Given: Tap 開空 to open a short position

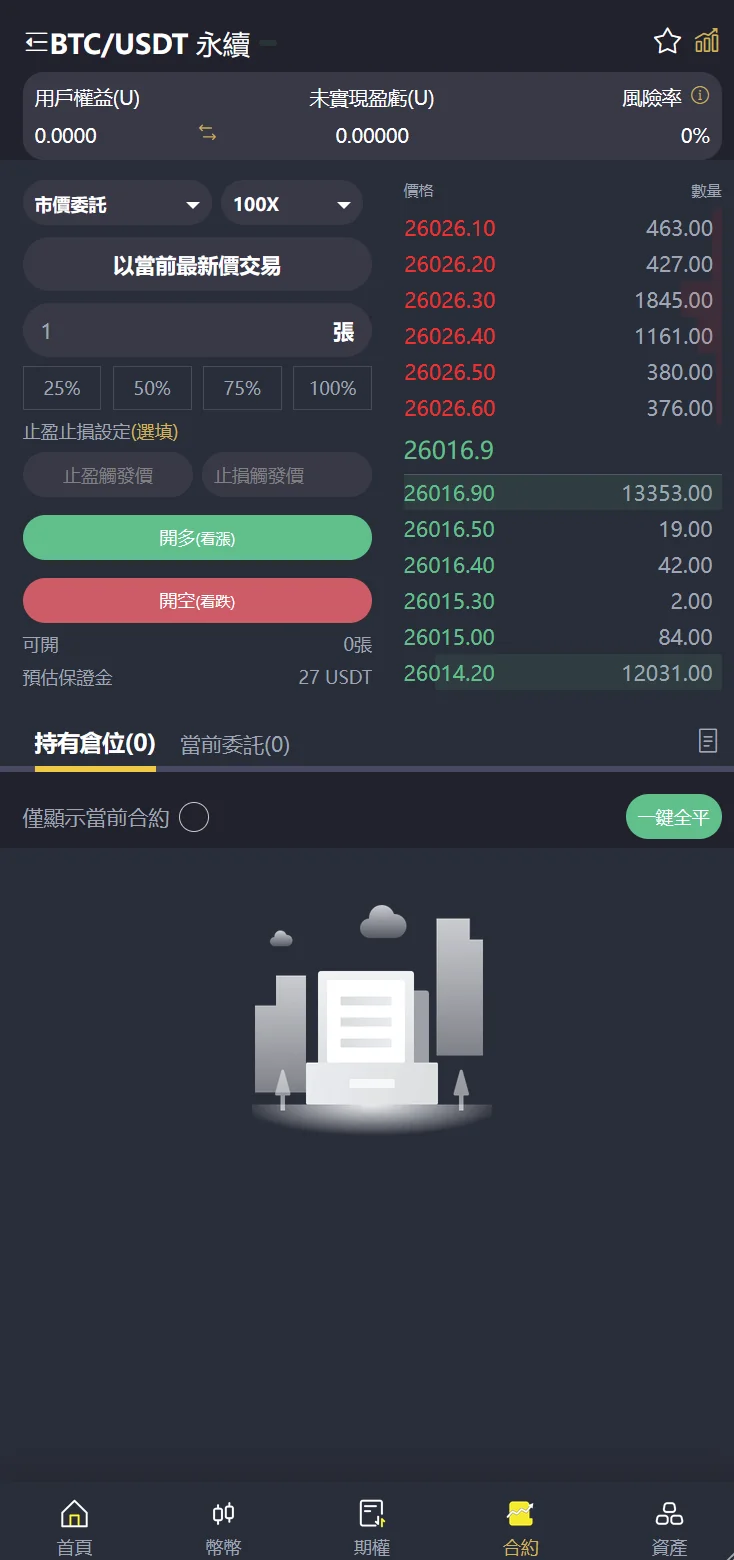Looking at the screenshot, I should tap(197, 601).
